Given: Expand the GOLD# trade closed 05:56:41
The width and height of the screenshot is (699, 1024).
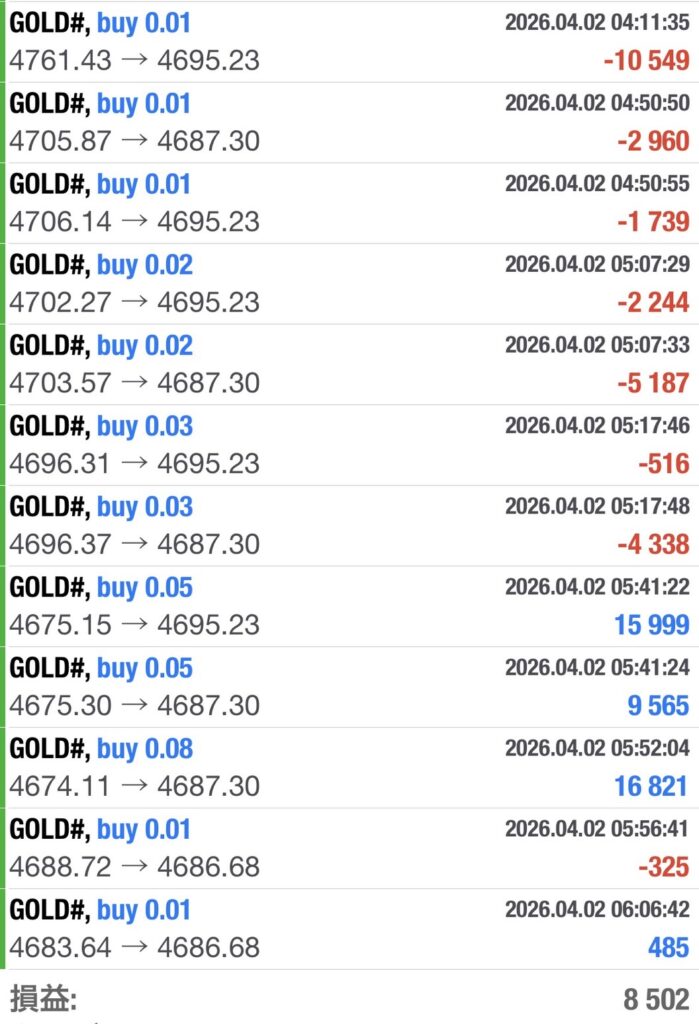Looking at the screenshot, I should (x=349, y=848).
